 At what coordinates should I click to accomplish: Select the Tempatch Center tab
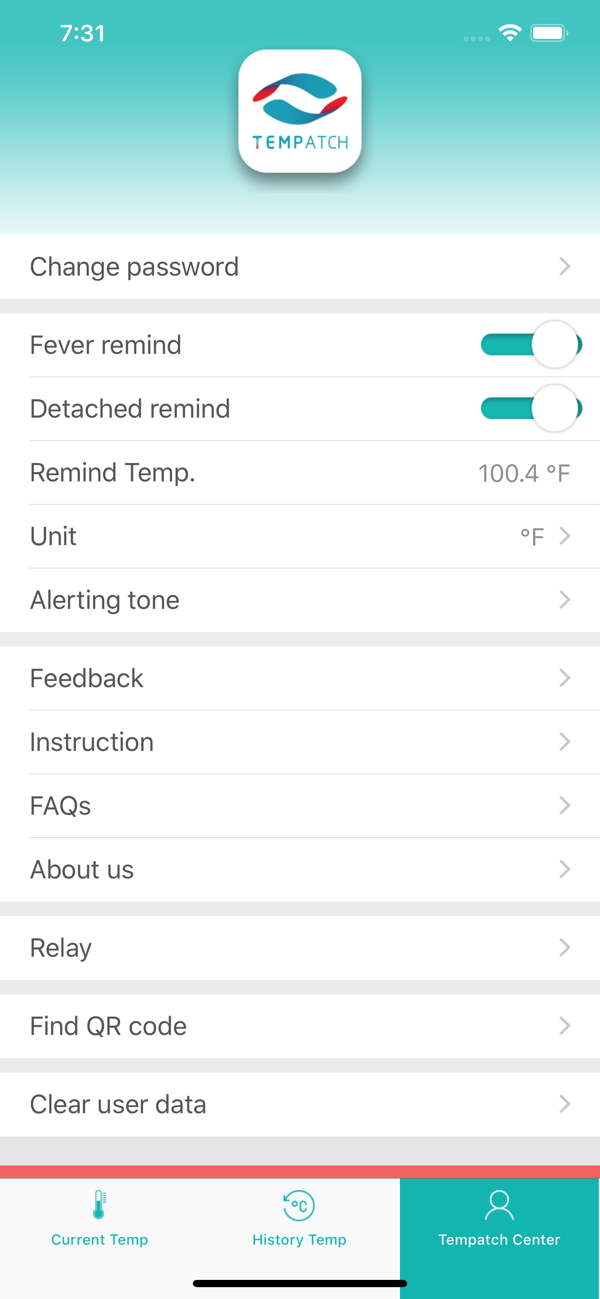500,1219
